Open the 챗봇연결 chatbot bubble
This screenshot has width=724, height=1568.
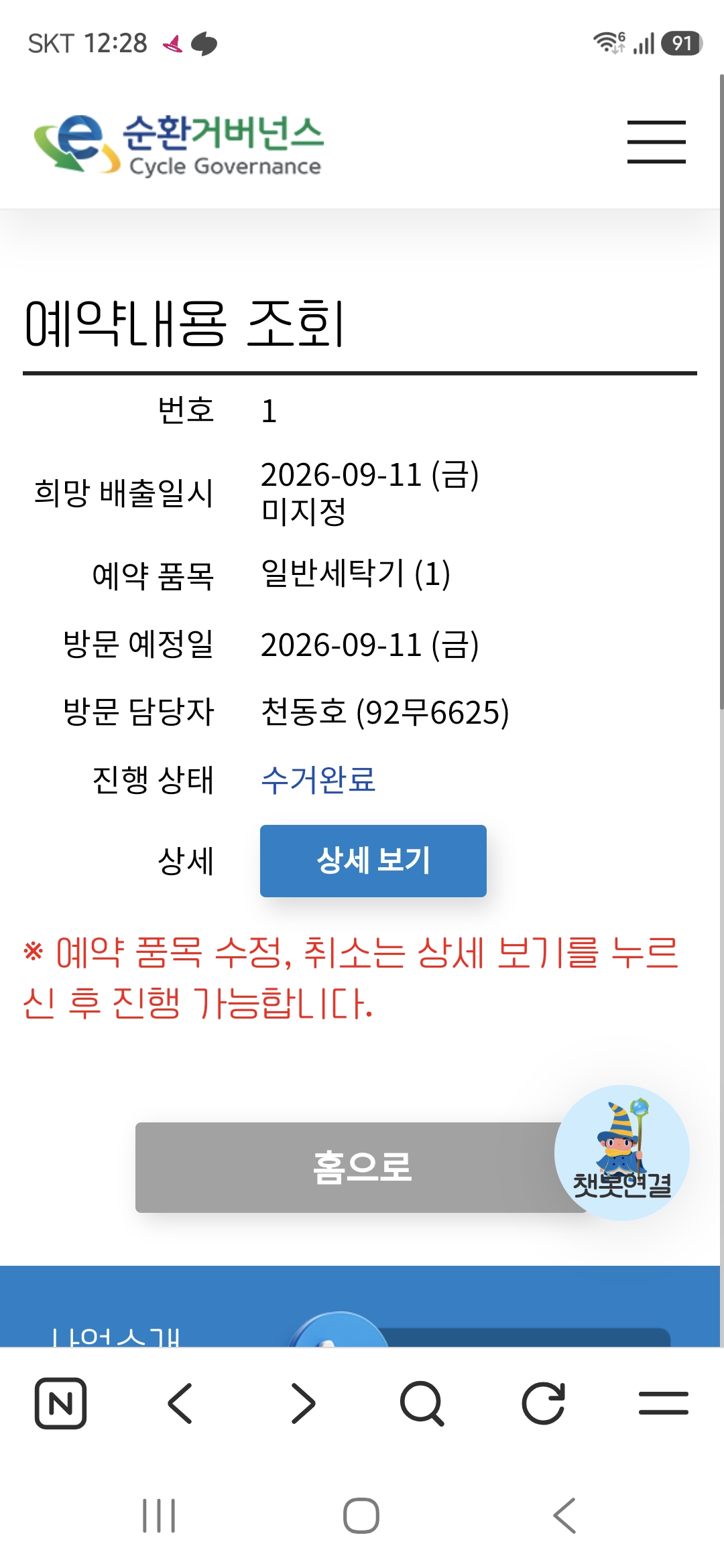pyautogui.click(x=622, y=1153)
